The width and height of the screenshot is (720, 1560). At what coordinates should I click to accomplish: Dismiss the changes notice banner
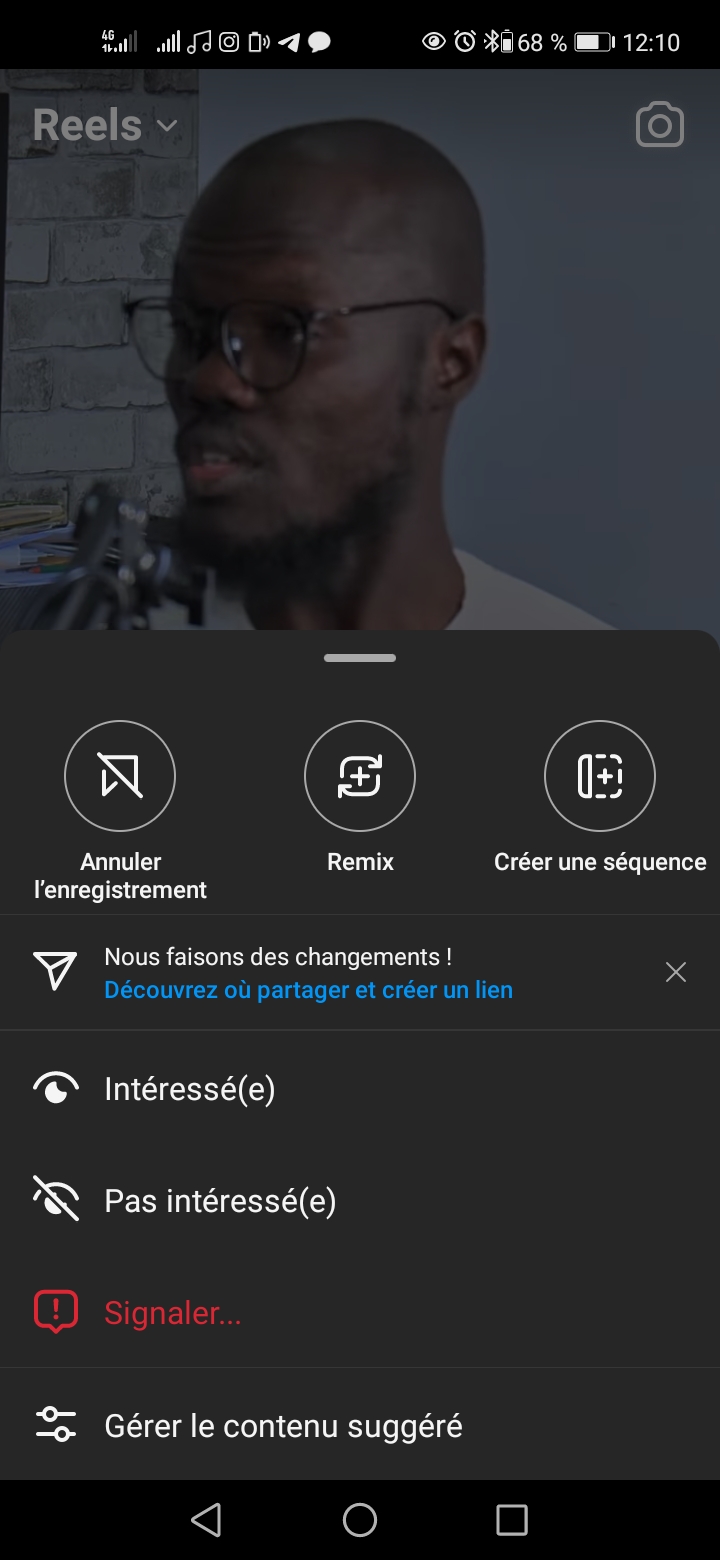point(676,972)
